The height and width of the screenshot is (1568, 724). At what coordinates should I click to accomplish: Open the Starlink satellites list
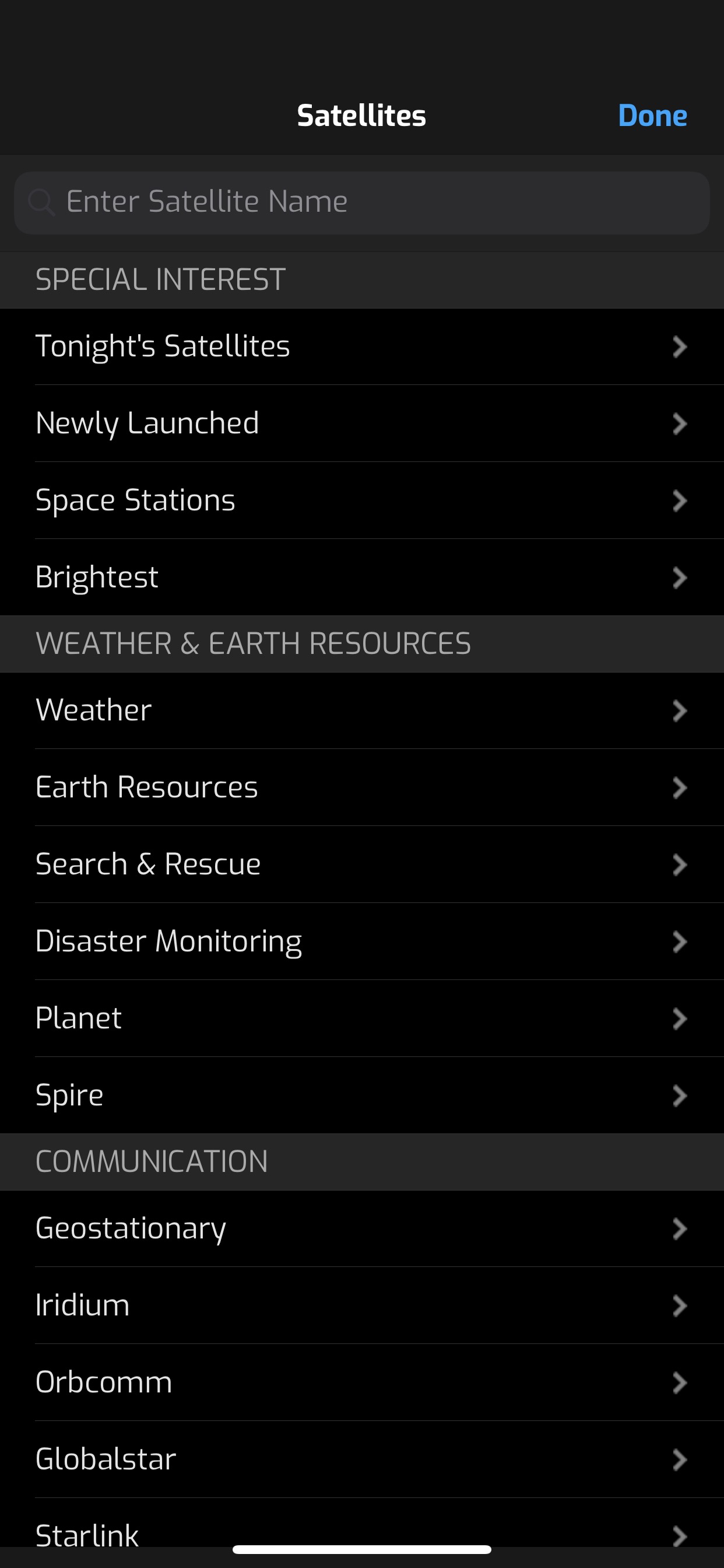point(361,1531)
